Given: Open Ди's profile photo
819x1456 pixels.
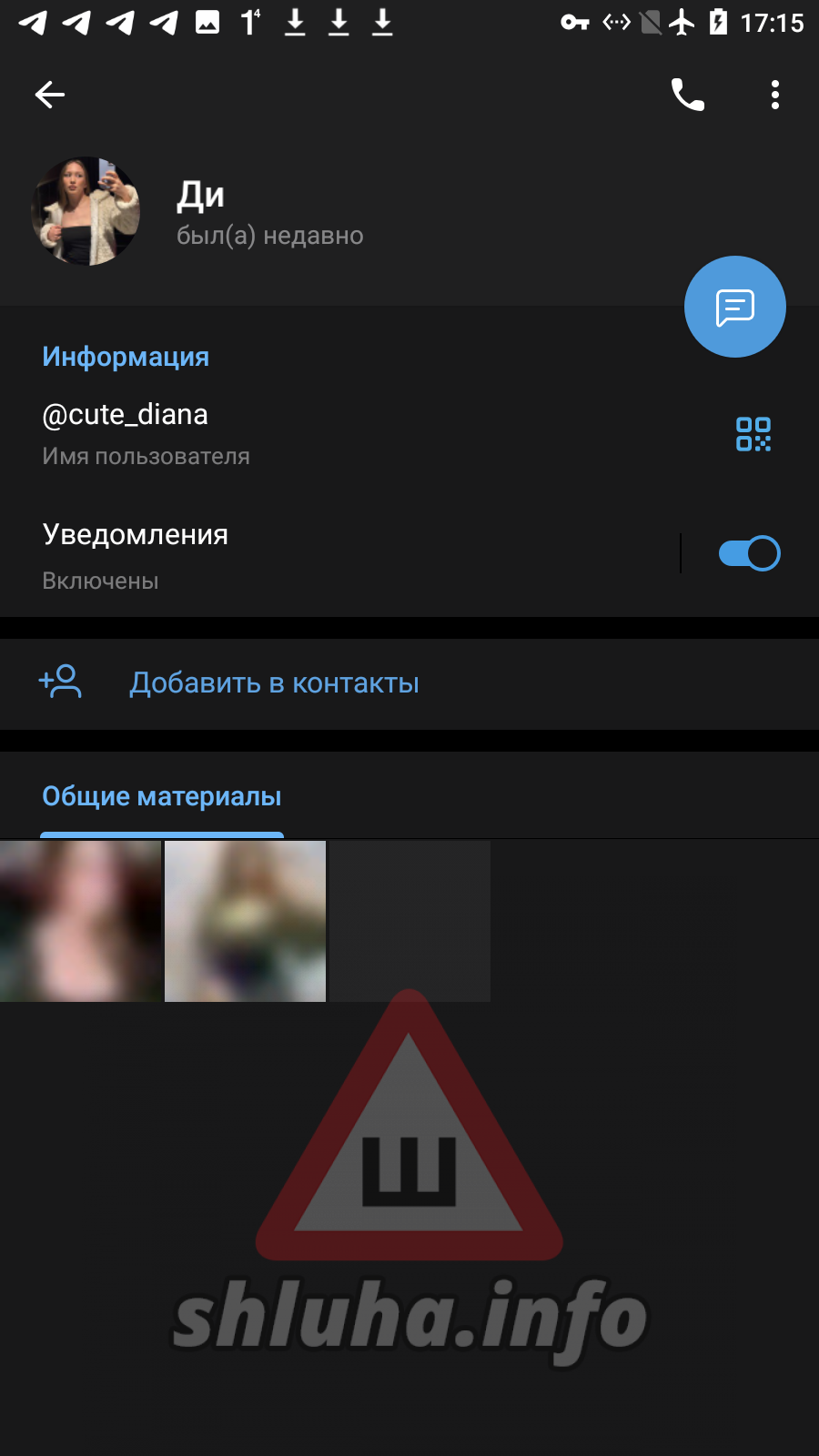Looking at the screenshot, I should [x=86, y=211].
